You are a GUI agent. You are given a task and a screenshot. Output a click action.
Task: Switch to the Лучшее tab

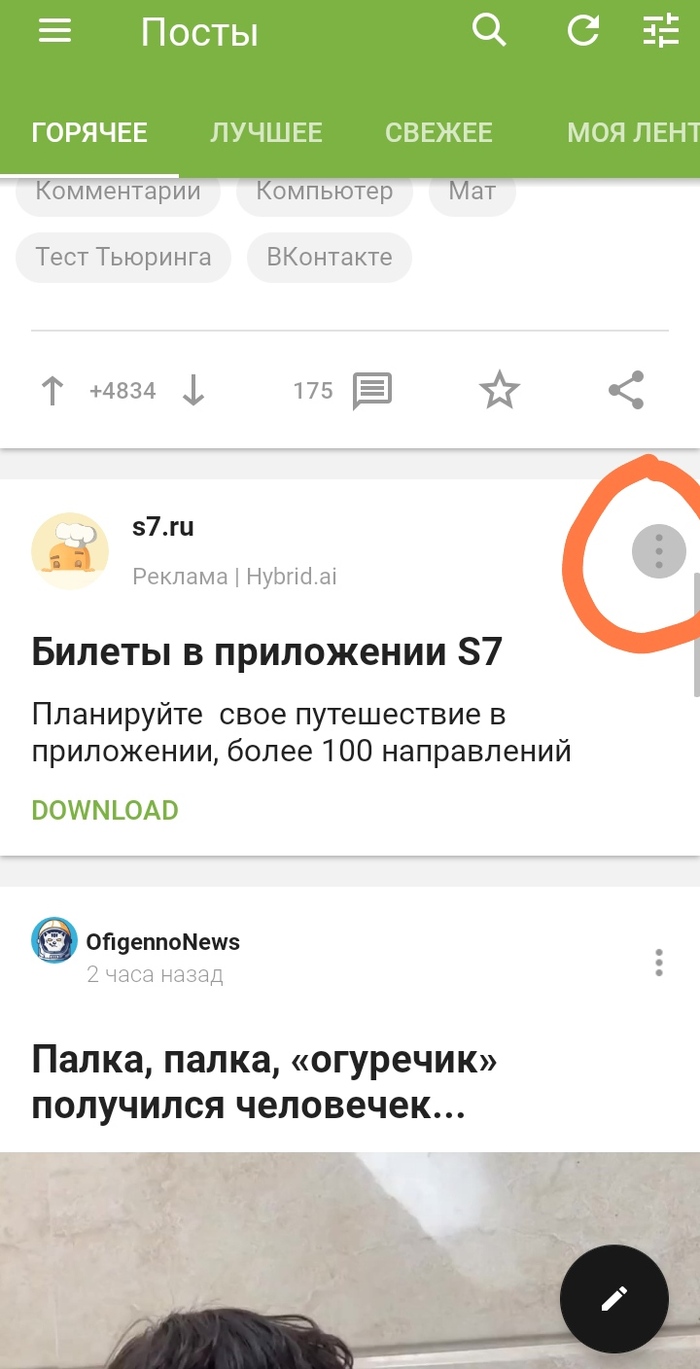266,133
